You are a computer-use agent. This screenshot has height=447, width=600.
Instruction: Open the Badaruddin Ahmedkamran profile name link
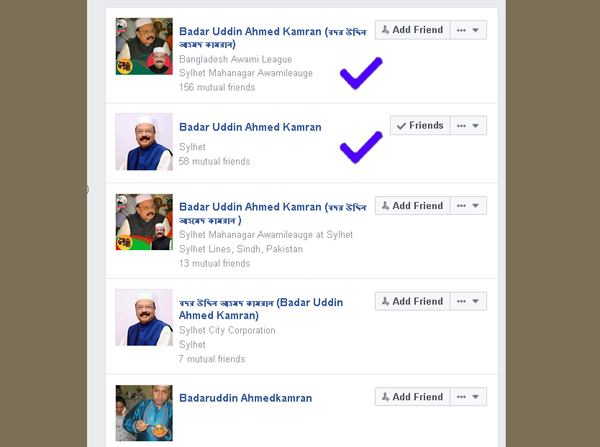245,398
